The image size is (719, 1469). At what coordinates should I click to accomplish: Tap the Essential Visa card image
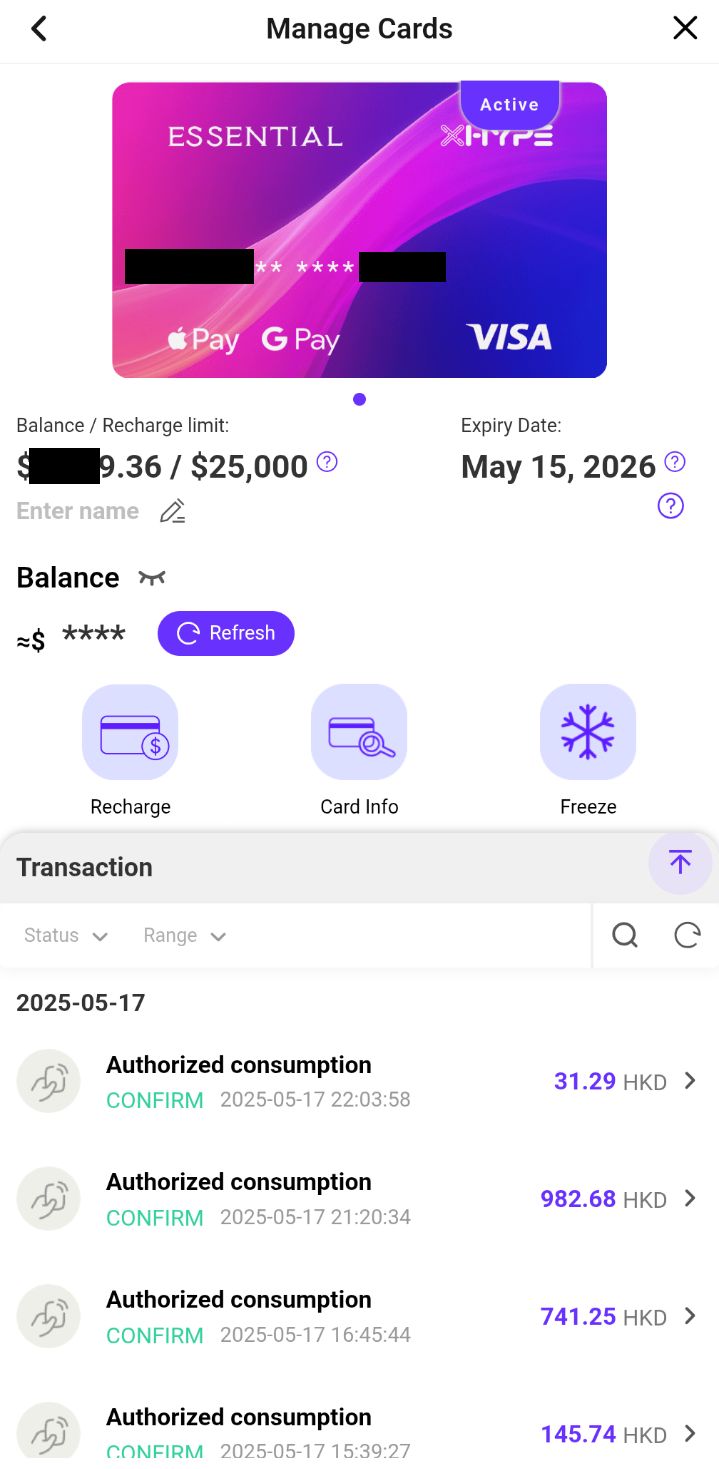(359, 230)
